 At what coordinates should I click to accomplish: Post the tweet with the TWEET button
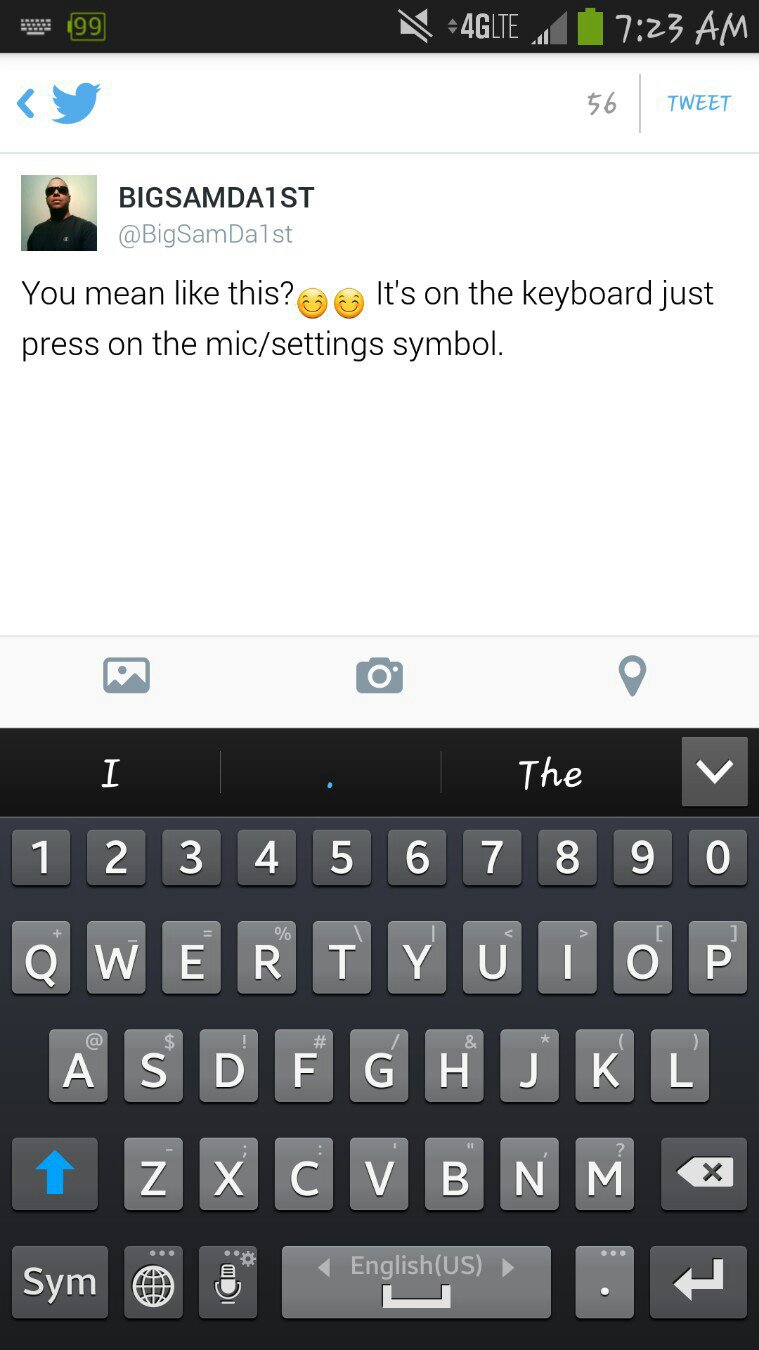click(699, 103)
